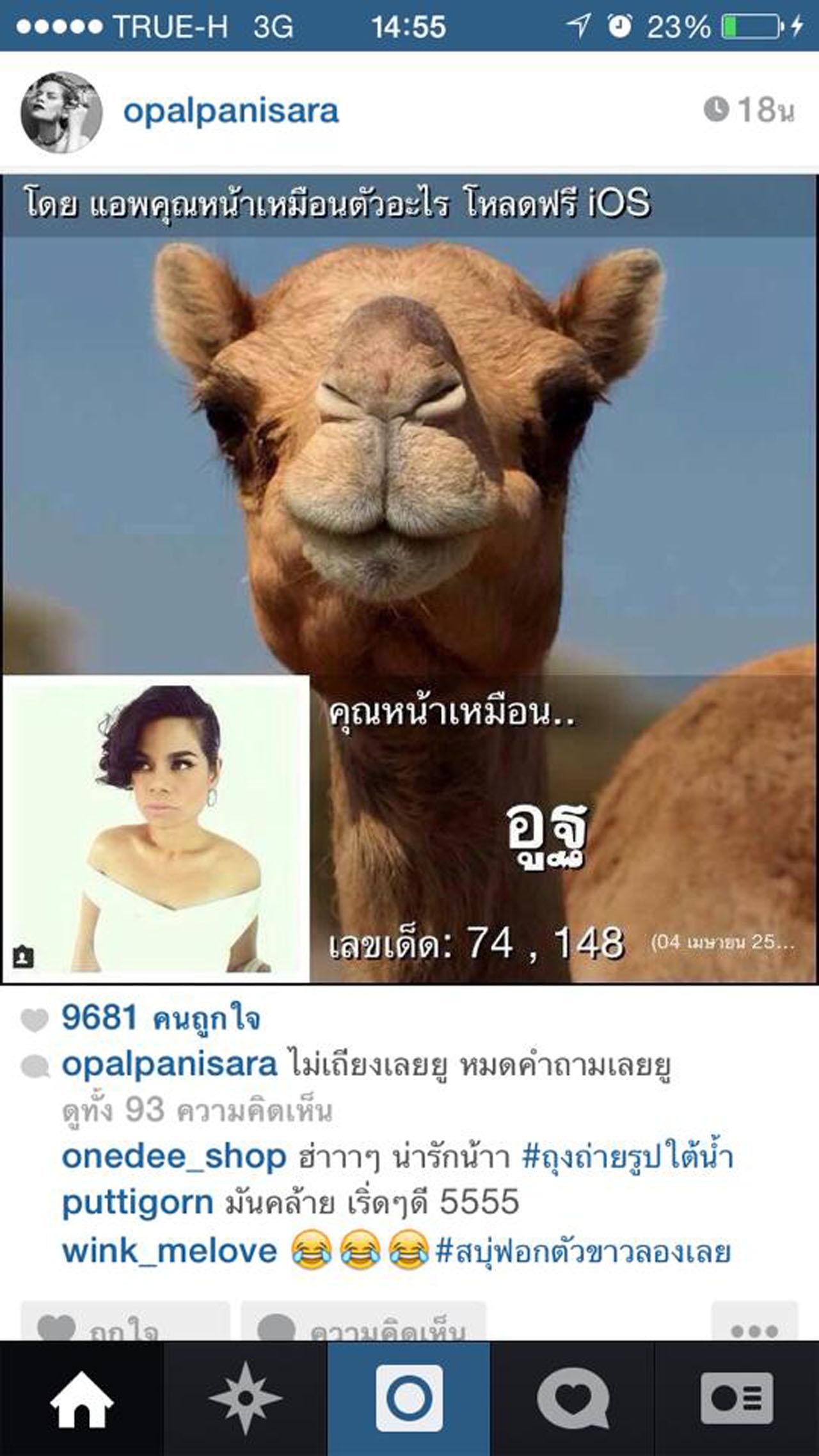Image resolution: width=819 pixels, height=1456 pixels.
Task: Open the #ถุงถ่ายรูปใต้น้ำ hashtag
Action: coord(628,1157)
